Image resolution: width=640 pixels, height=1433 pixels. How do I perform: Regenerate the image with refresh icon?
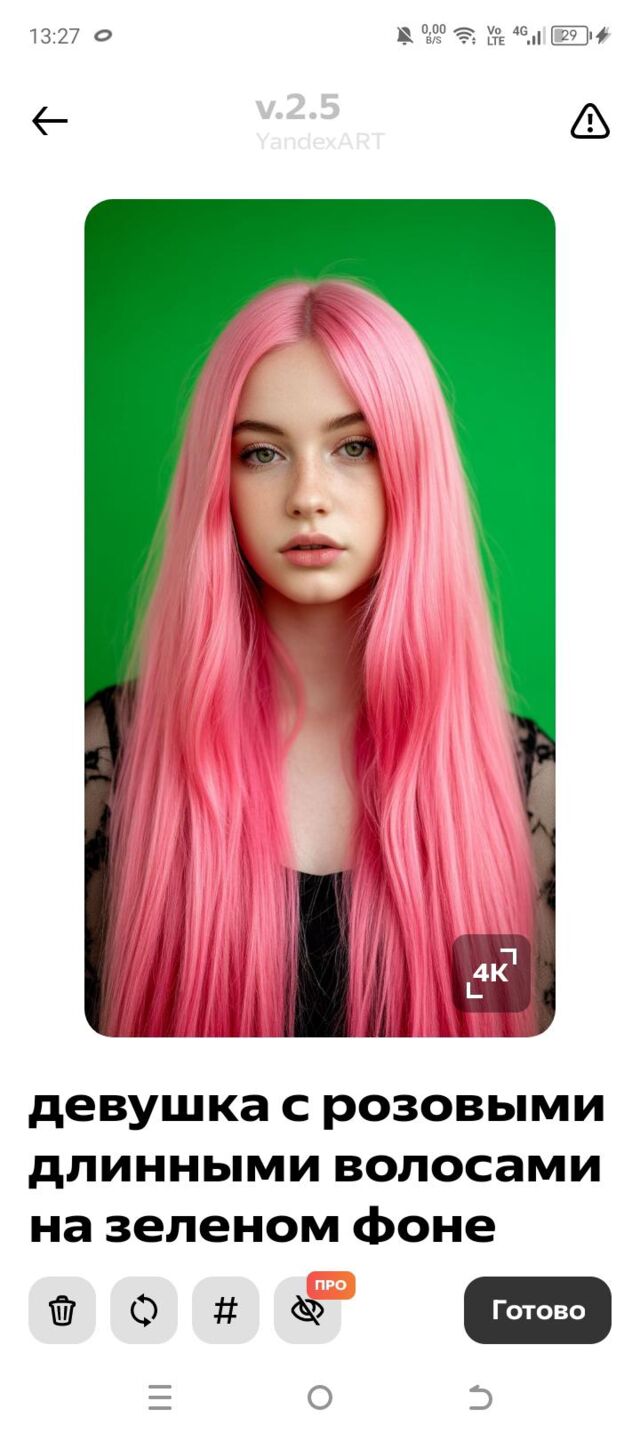(x=144, y=1310)
